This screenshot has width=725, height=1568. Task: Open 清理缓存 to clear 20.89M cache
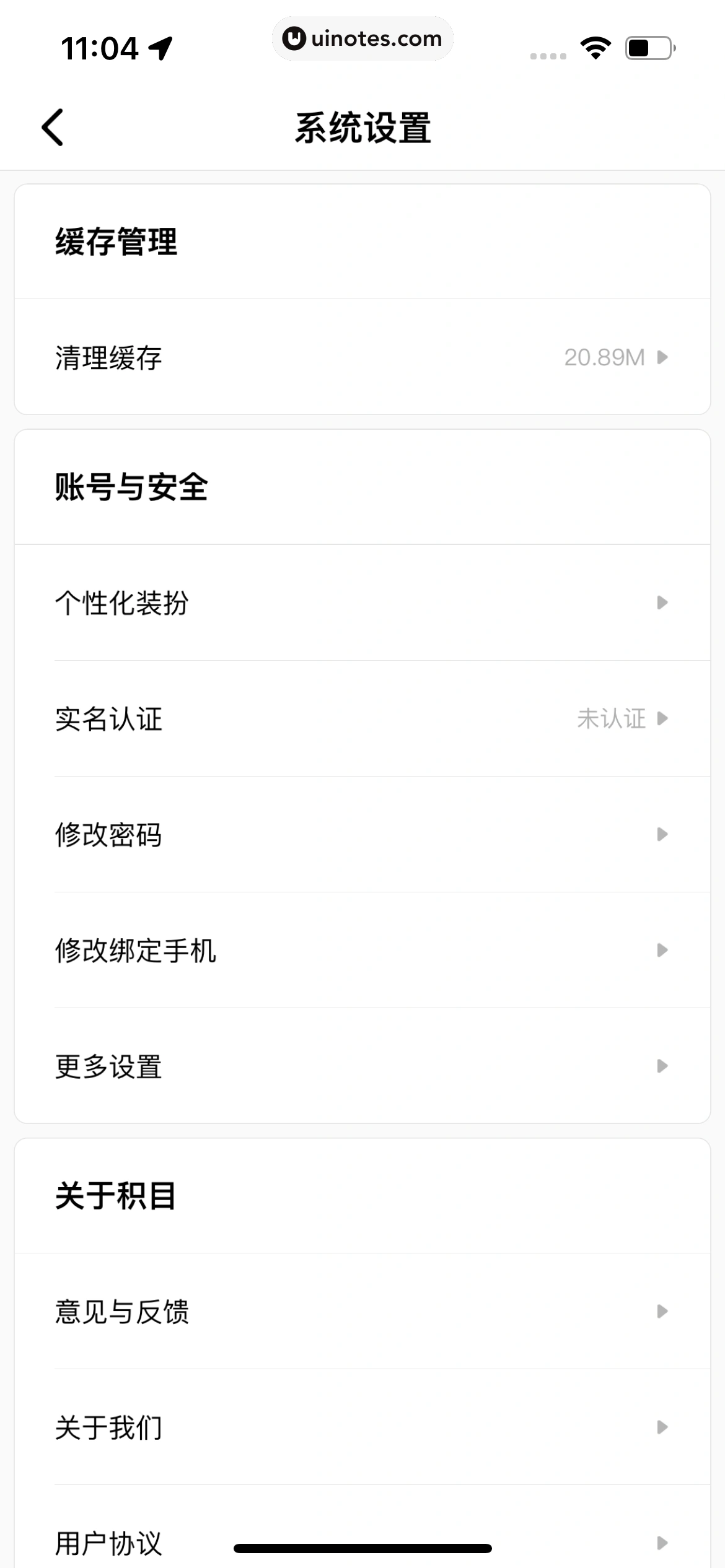click(362, 357)
